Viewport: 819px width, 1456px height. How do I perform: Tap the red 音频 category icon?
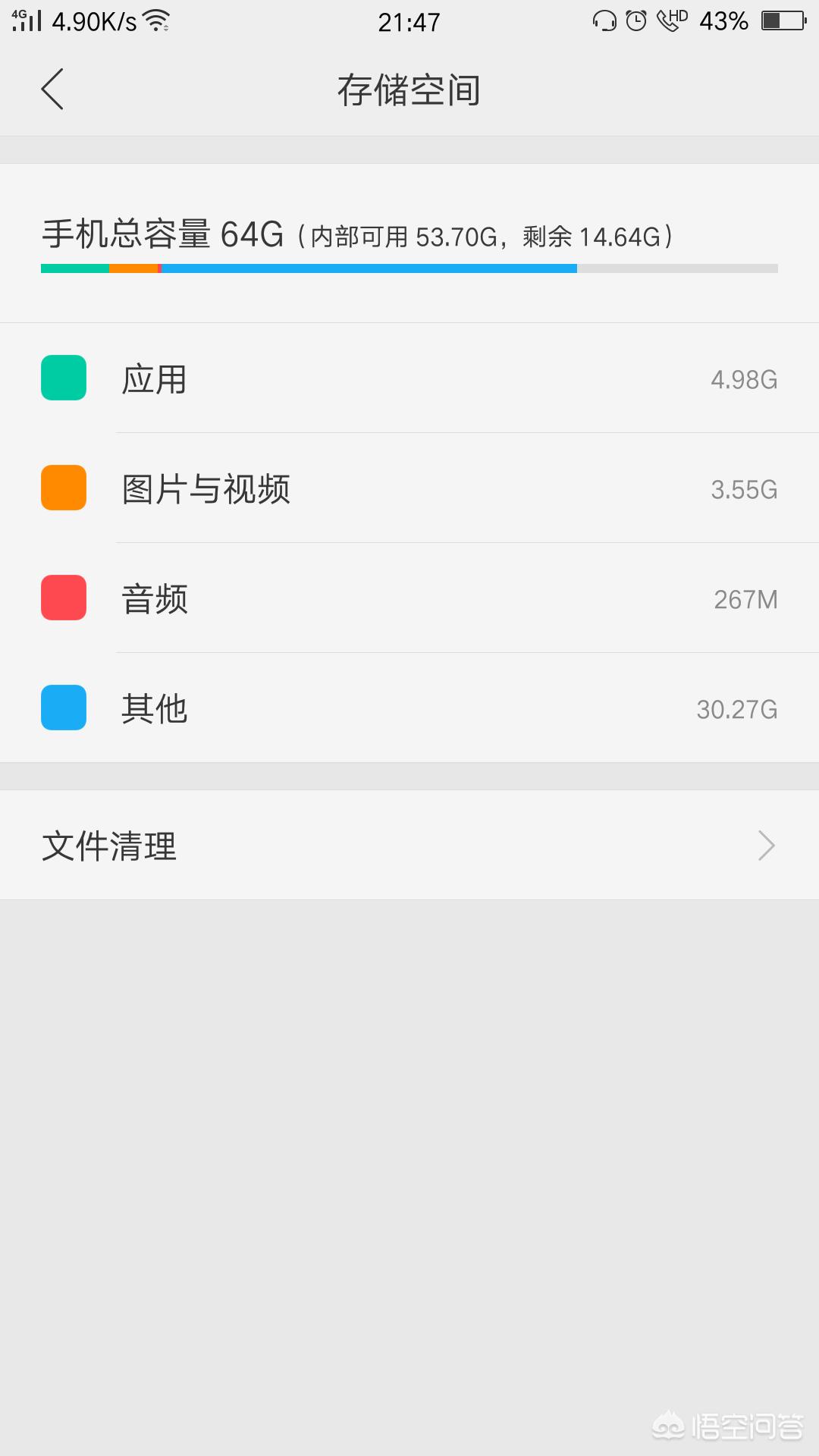(63, 598)
